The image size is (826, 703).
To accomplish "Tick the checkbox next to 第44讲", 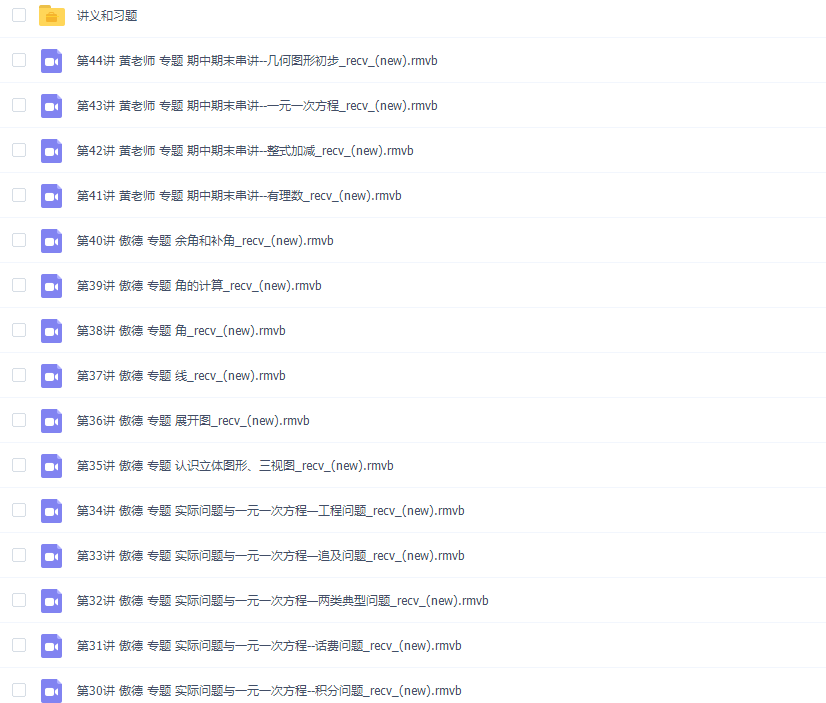I will [19, 60].
